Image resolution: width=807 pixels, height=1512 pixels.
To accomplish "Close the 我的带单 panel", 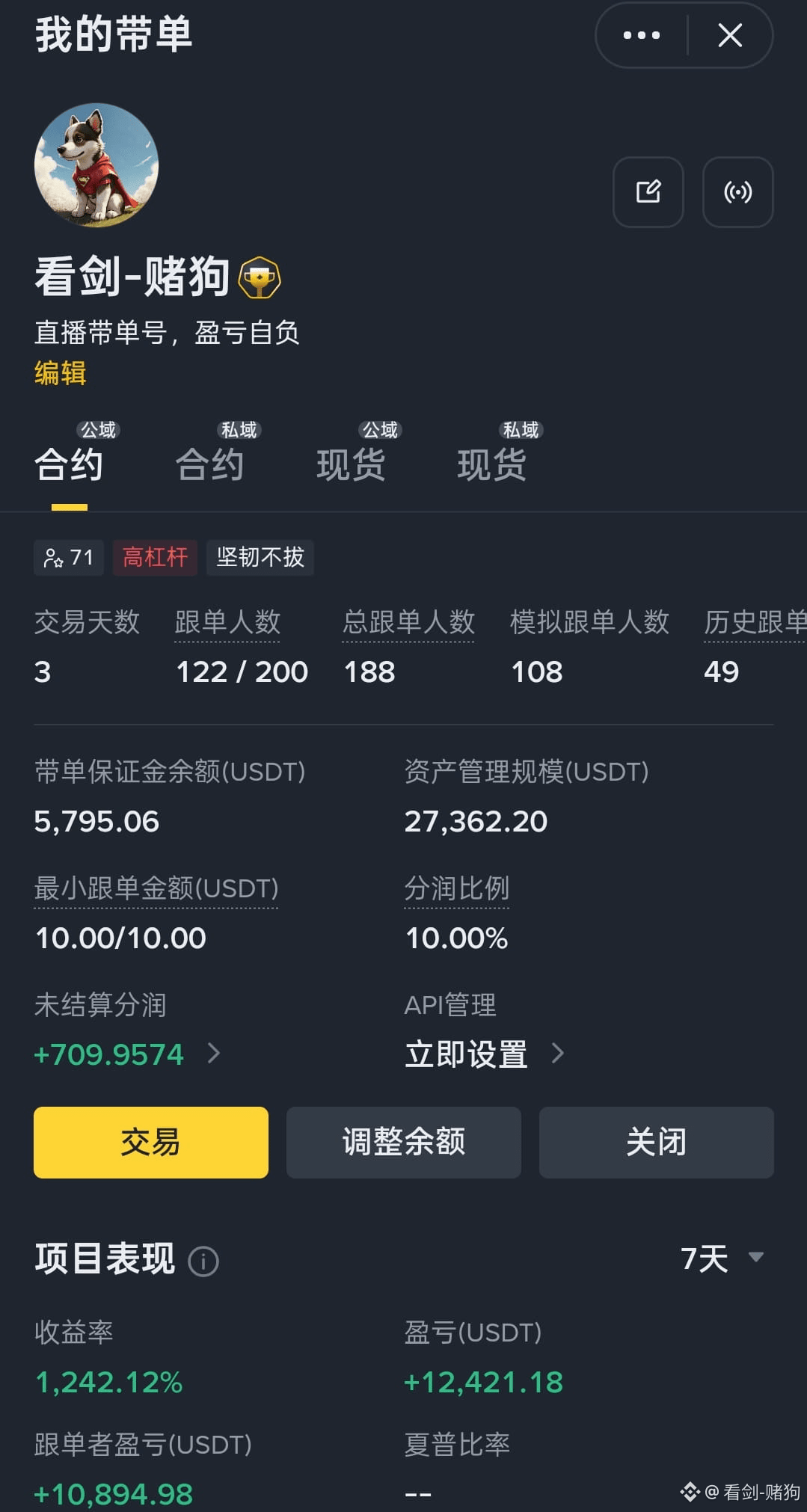I will point(728,35).
